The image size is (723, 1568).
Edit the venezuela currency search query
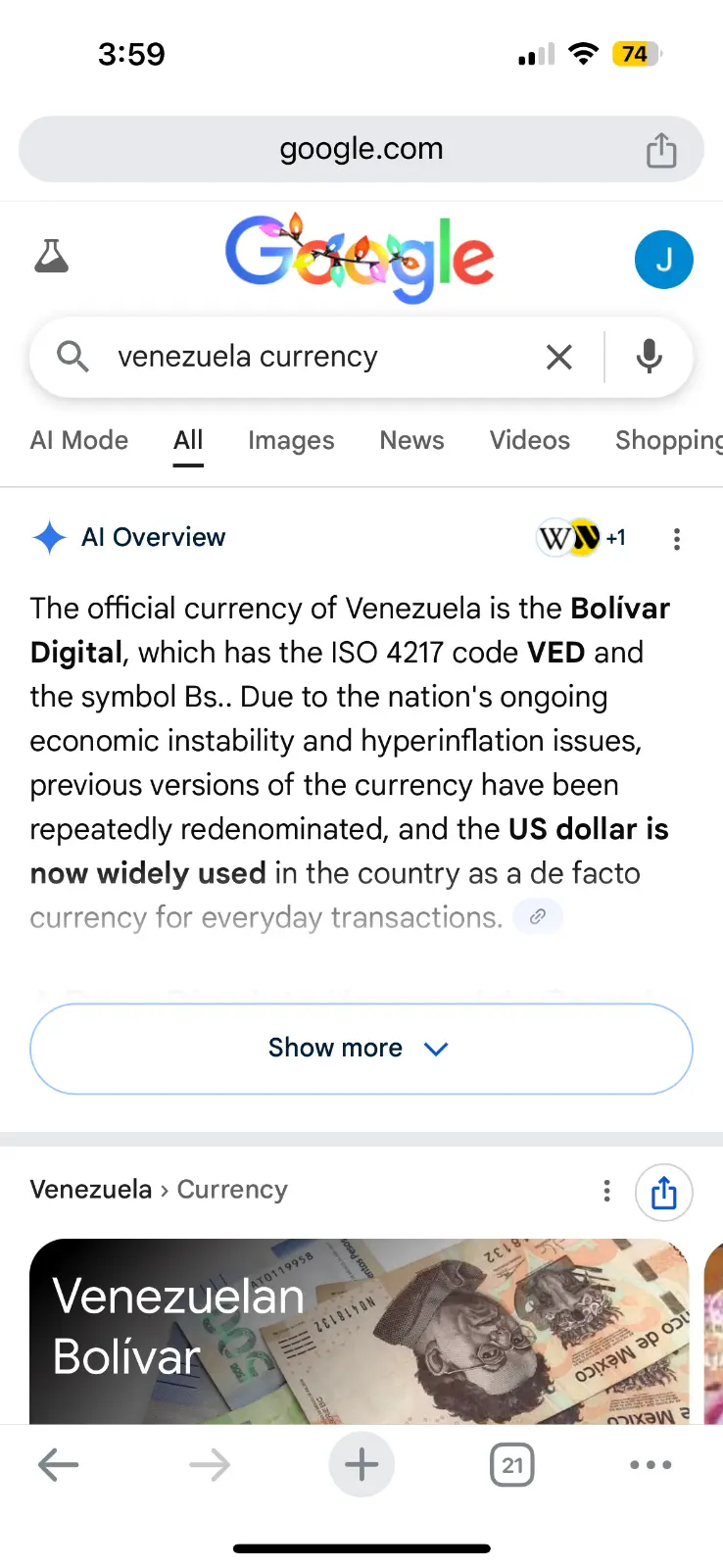pyautogui.click(x=294, y=357)
